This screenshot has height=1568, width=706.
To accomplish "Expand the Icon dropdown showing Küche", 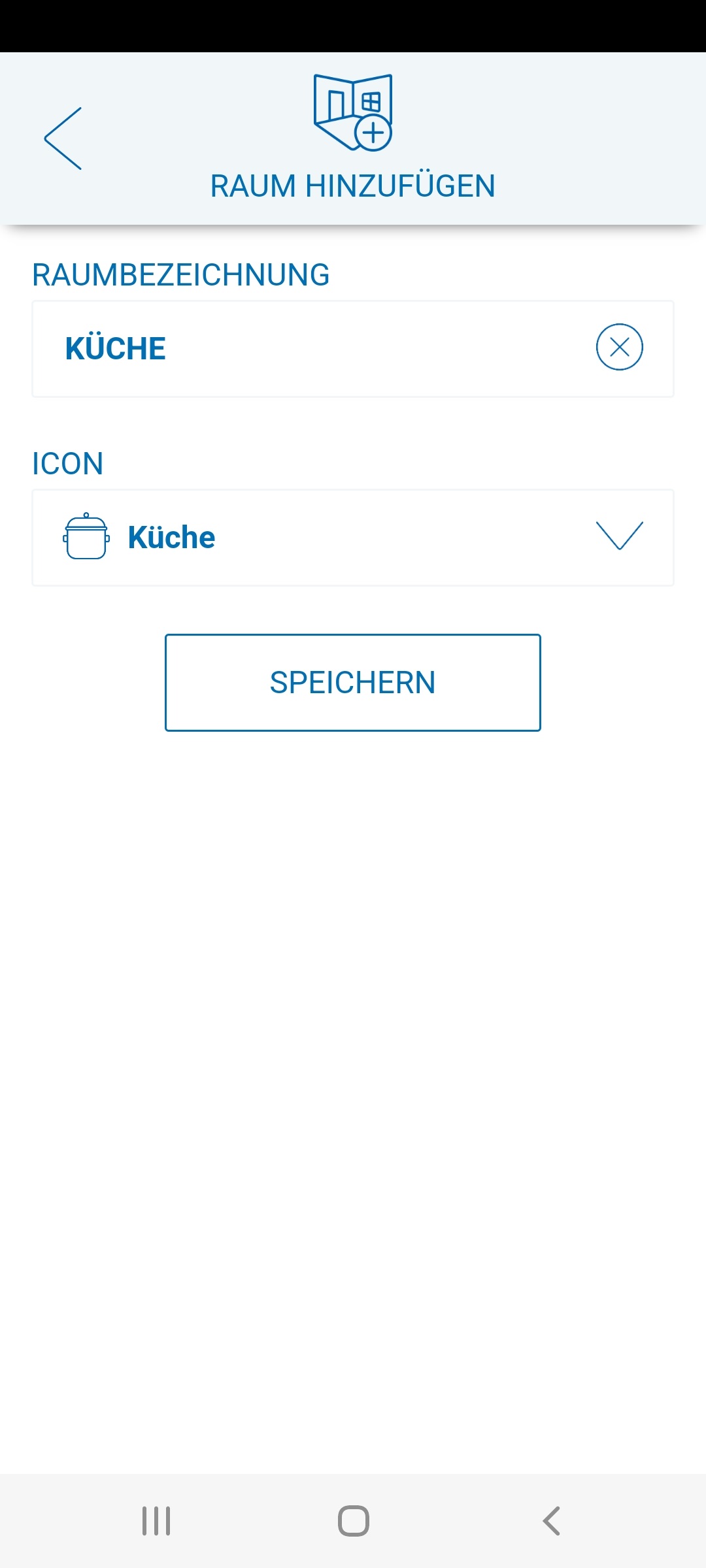I will [618, 536].
